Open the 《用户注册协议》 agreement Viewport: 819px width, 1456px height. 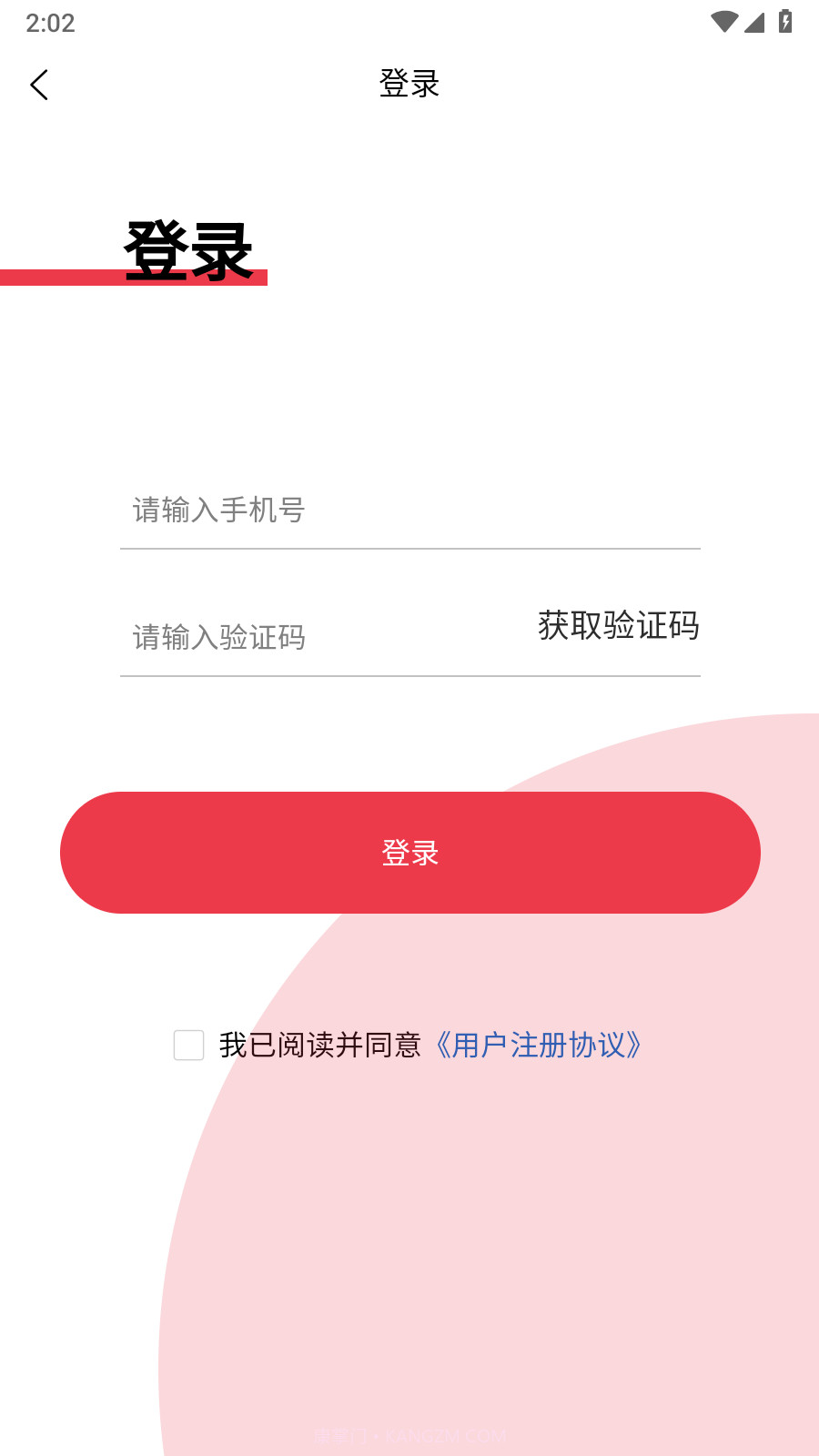coord(539,1046)
